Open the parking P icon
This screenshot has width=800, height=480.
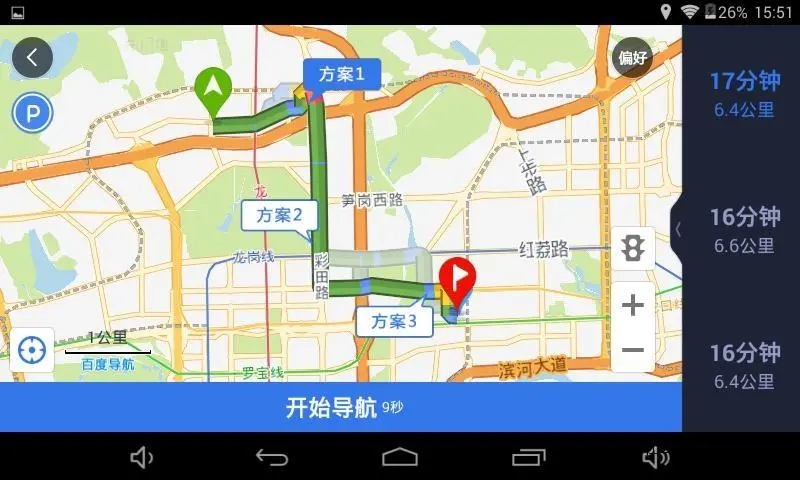coord(32,114)
